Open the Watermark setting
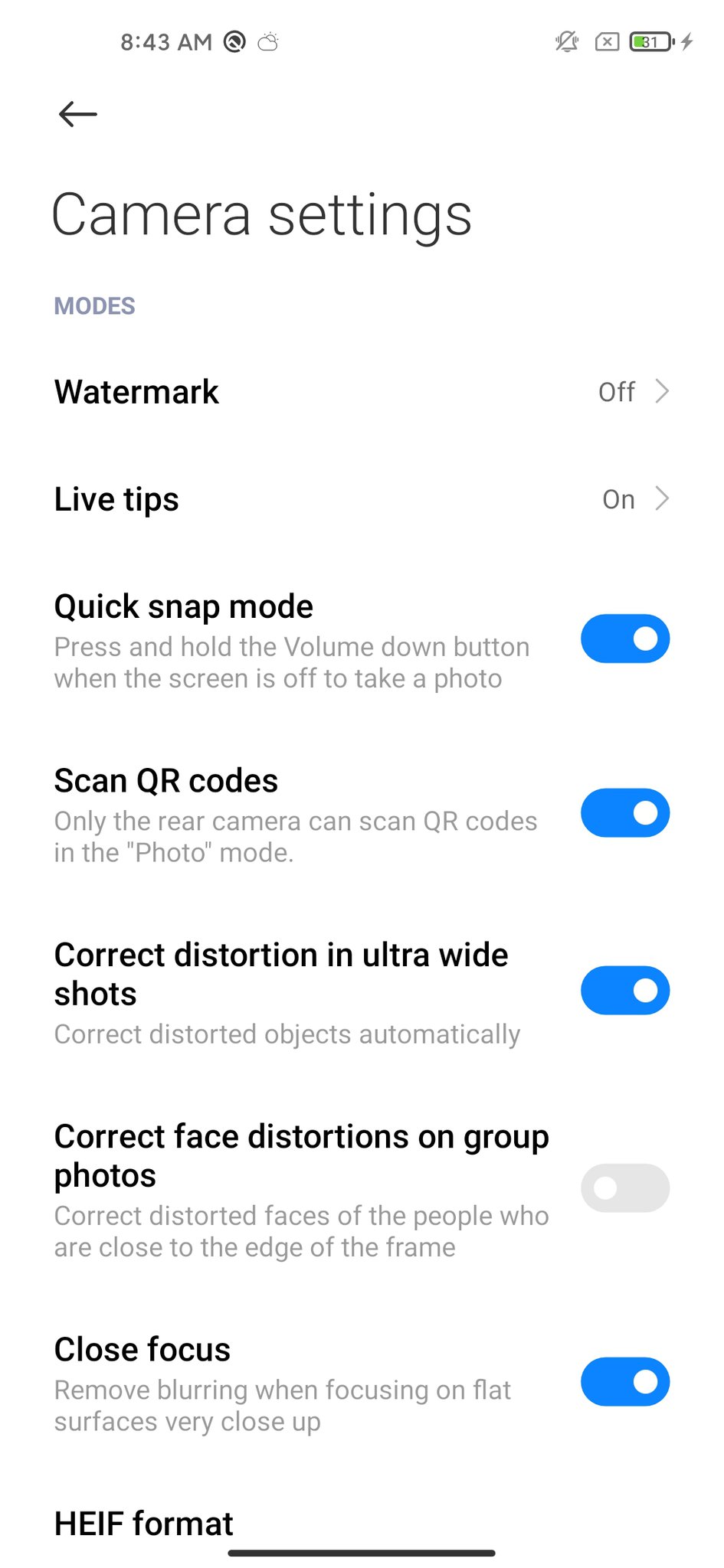This screenshot has width=724, height=1568. [x=362, y=392]
